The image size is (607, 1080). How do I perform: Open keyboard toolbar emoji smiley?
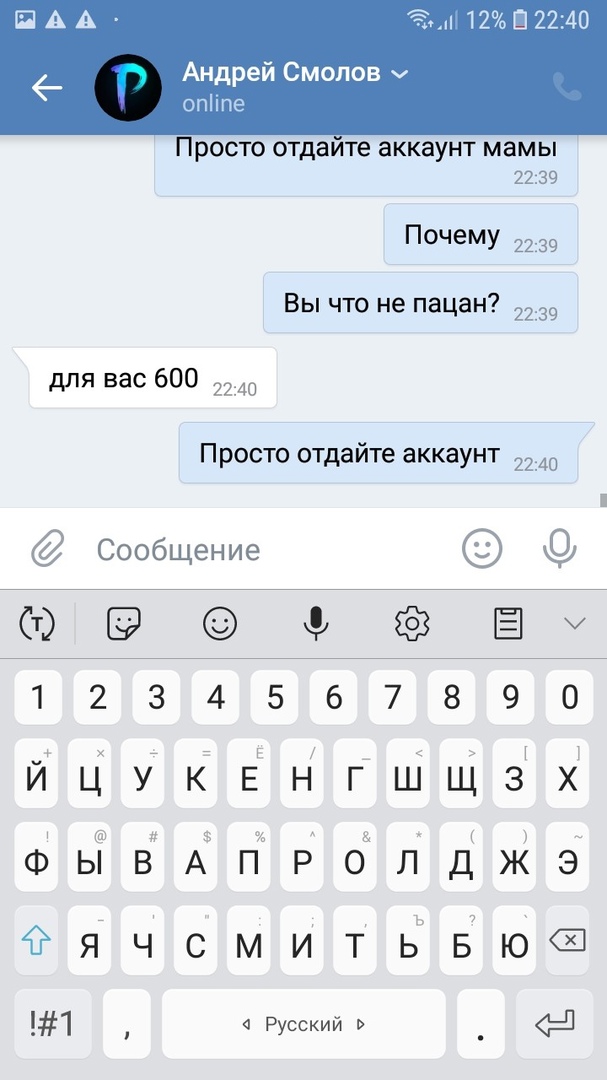coord(220,624)
